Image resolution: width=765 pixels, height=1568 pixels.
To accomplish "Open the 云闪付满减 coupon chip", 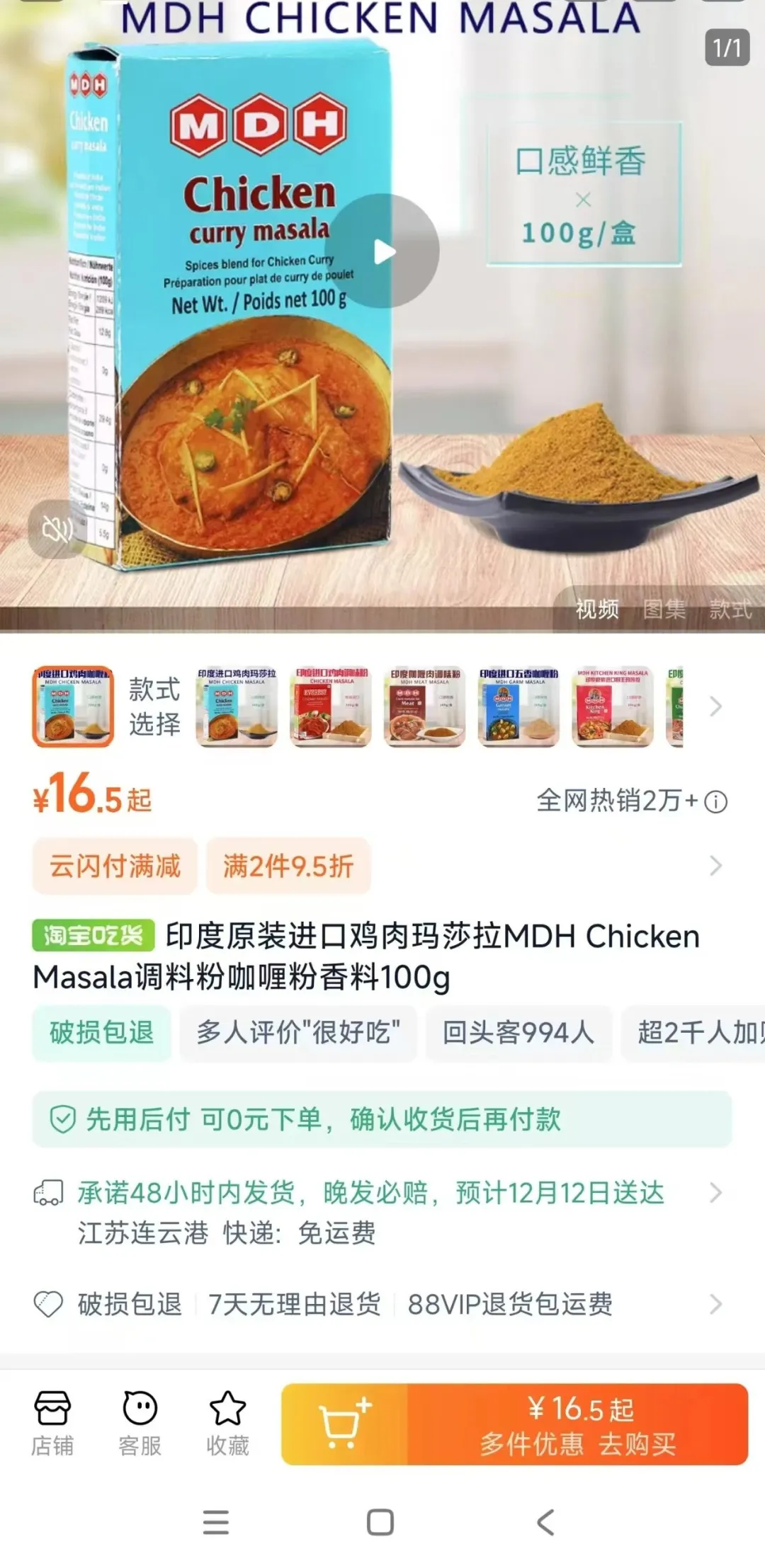I will tap(115, 866).
